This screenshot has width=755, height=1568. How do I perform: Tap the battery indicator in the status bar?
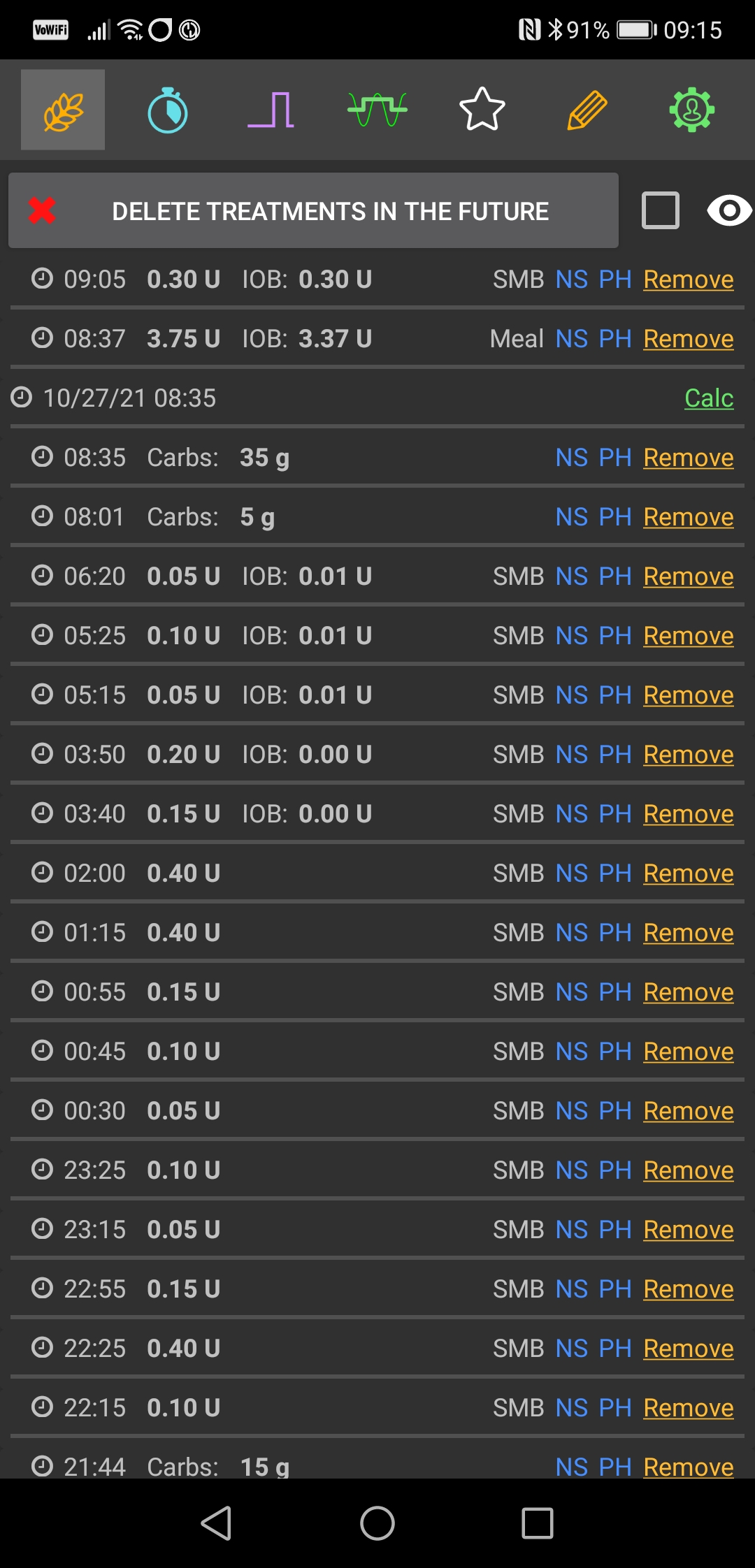point(633,29)
